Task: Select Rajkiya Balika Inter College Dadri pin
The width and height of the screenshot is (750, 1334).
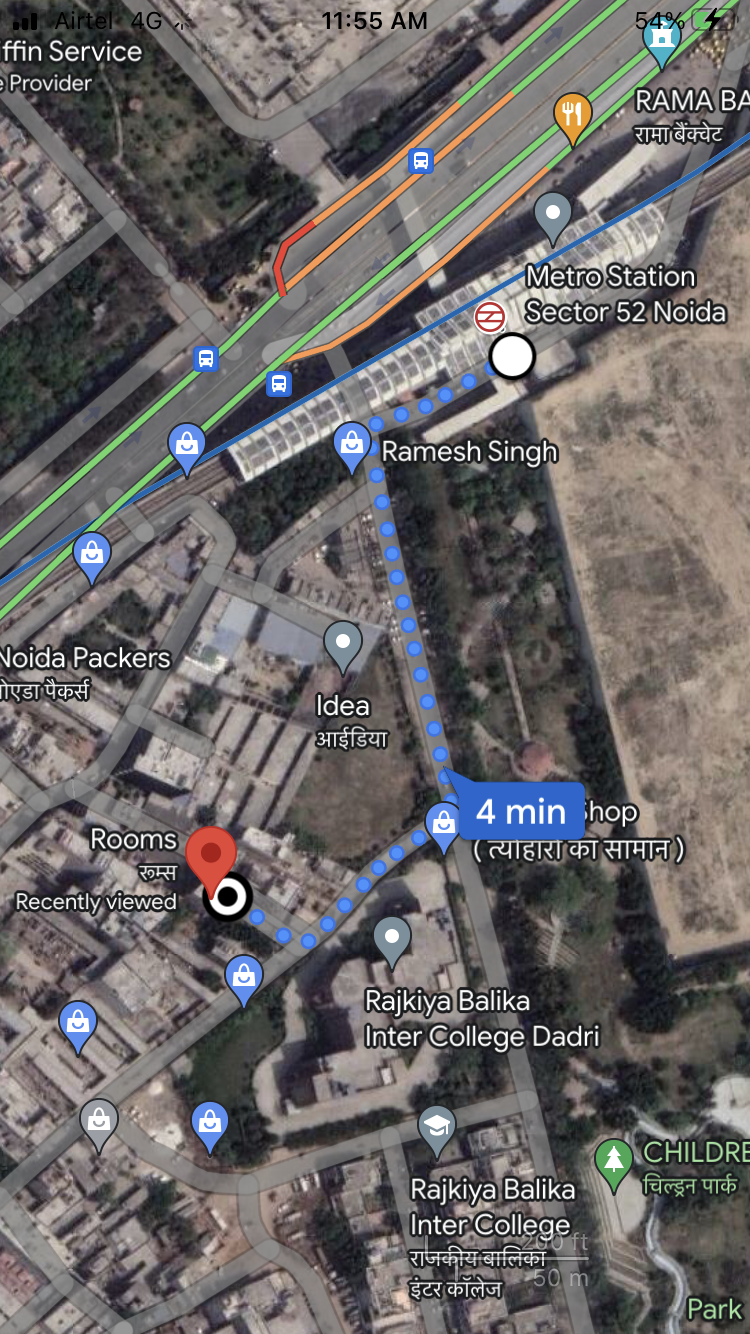Action: coord(392,942)
